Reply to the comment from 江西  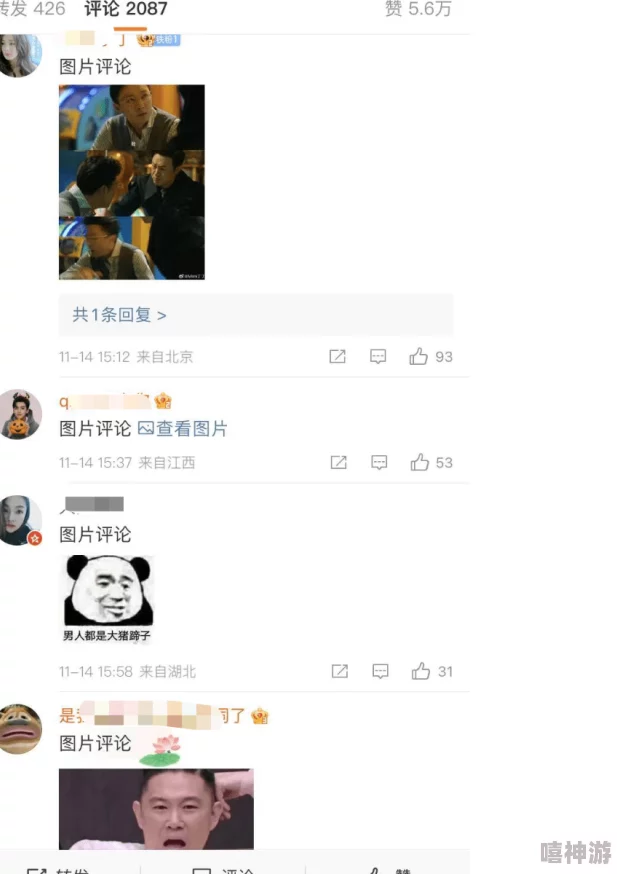coord(379,463)
